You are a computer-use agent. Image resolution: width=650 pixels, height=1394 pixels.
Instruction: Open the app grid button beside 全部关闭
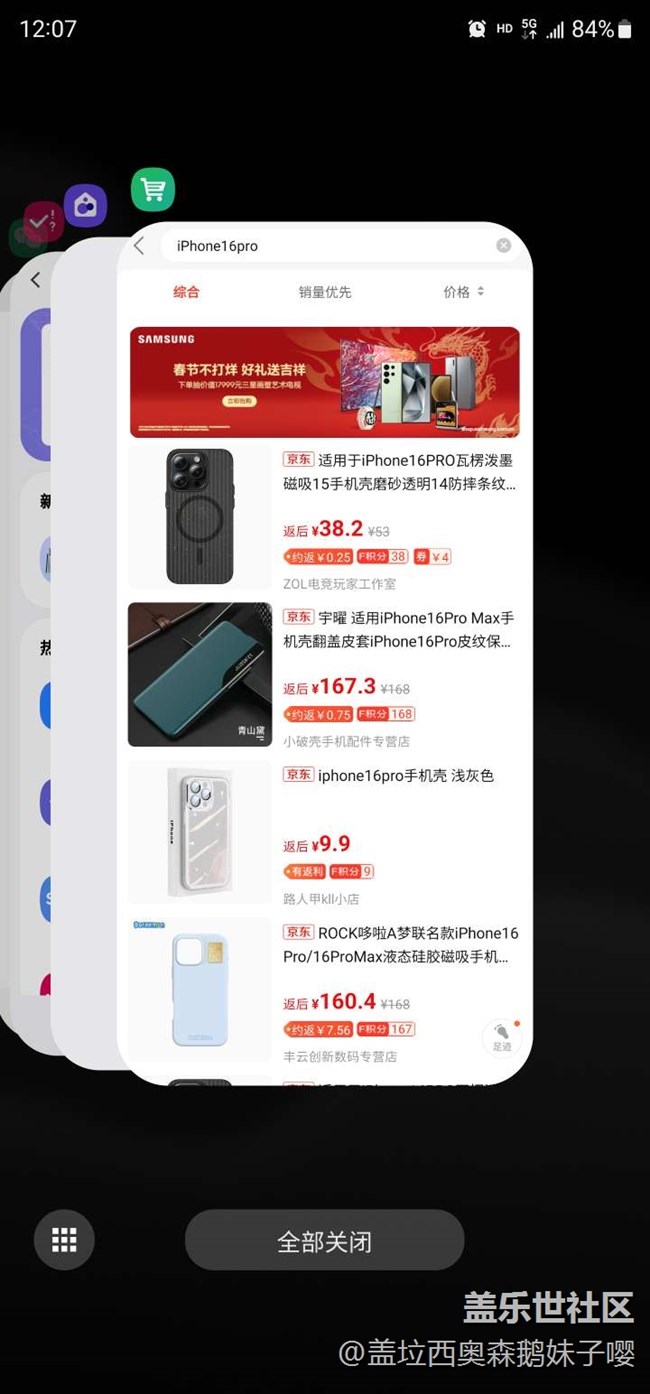[64, 1240]
